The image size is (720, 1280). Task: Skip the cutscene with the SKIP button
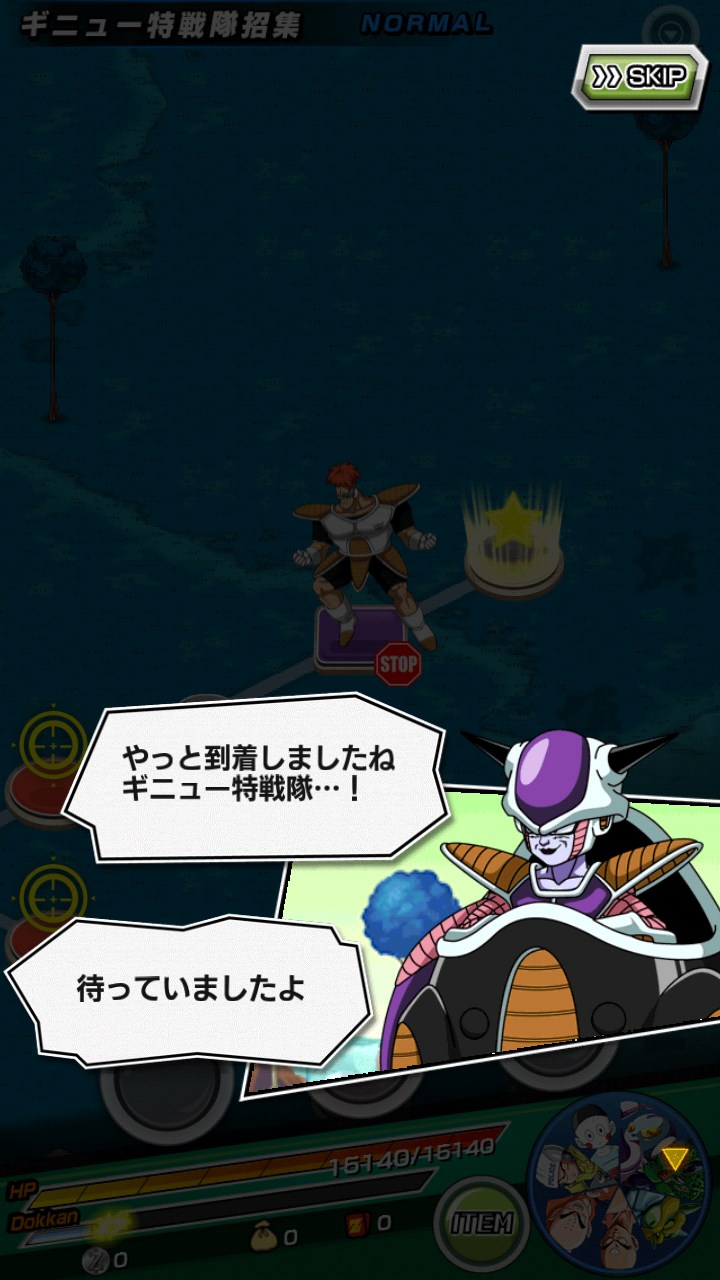point(640,77)
